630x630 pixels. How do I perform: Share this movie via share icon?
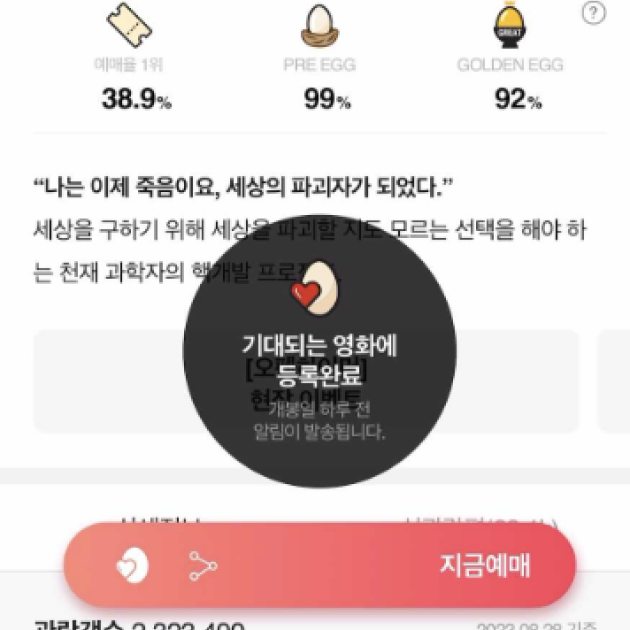[x=203, y=566]
